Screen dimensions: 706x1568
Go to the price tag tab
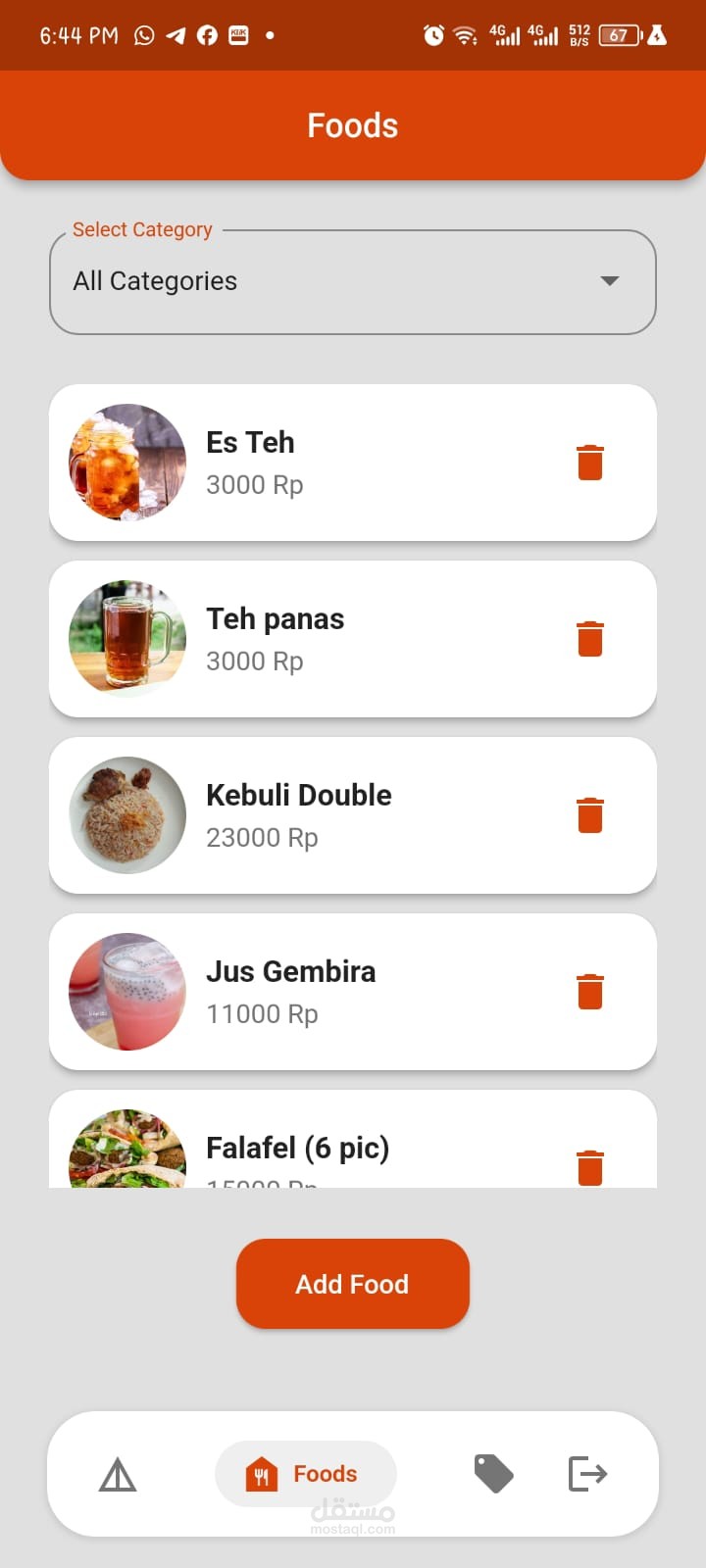point(493,1474)
